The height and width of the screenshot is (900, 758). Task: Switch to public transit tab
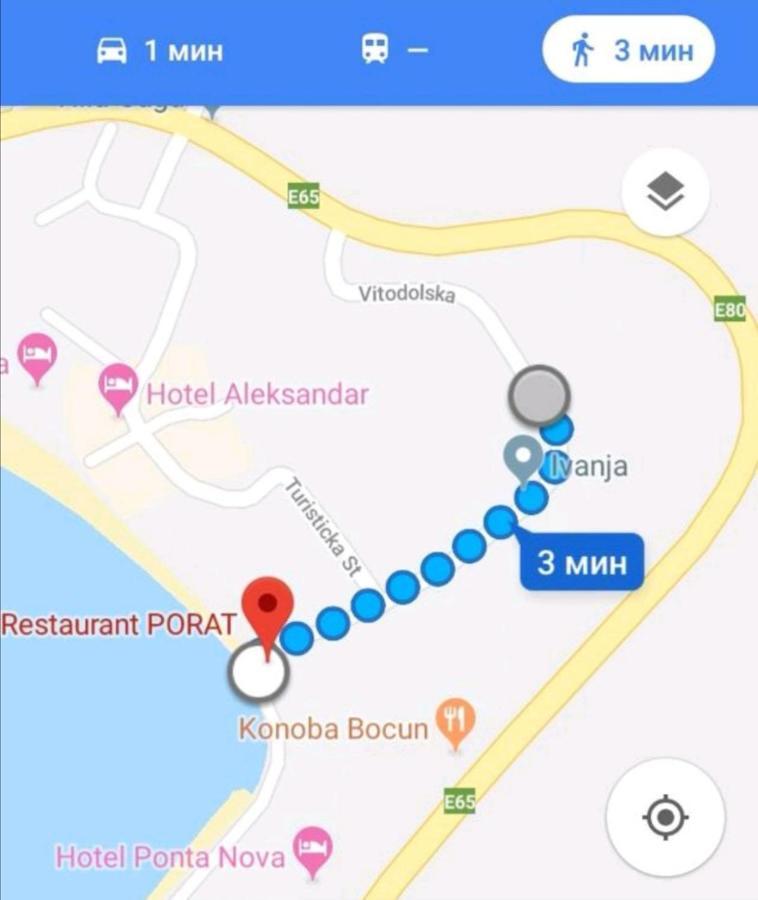tap(394, 50)
